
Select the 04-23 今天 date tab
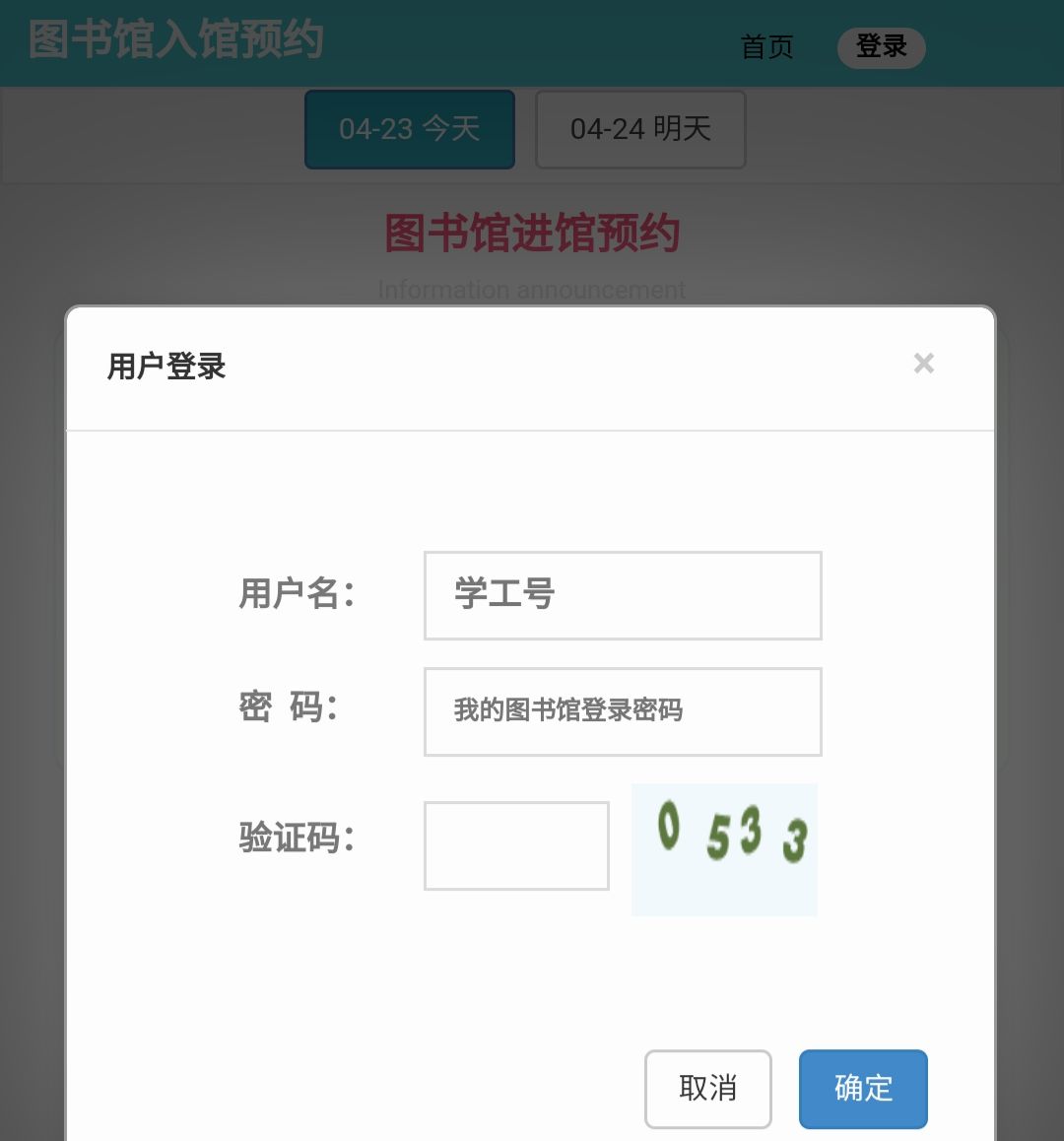pos(410,129)
